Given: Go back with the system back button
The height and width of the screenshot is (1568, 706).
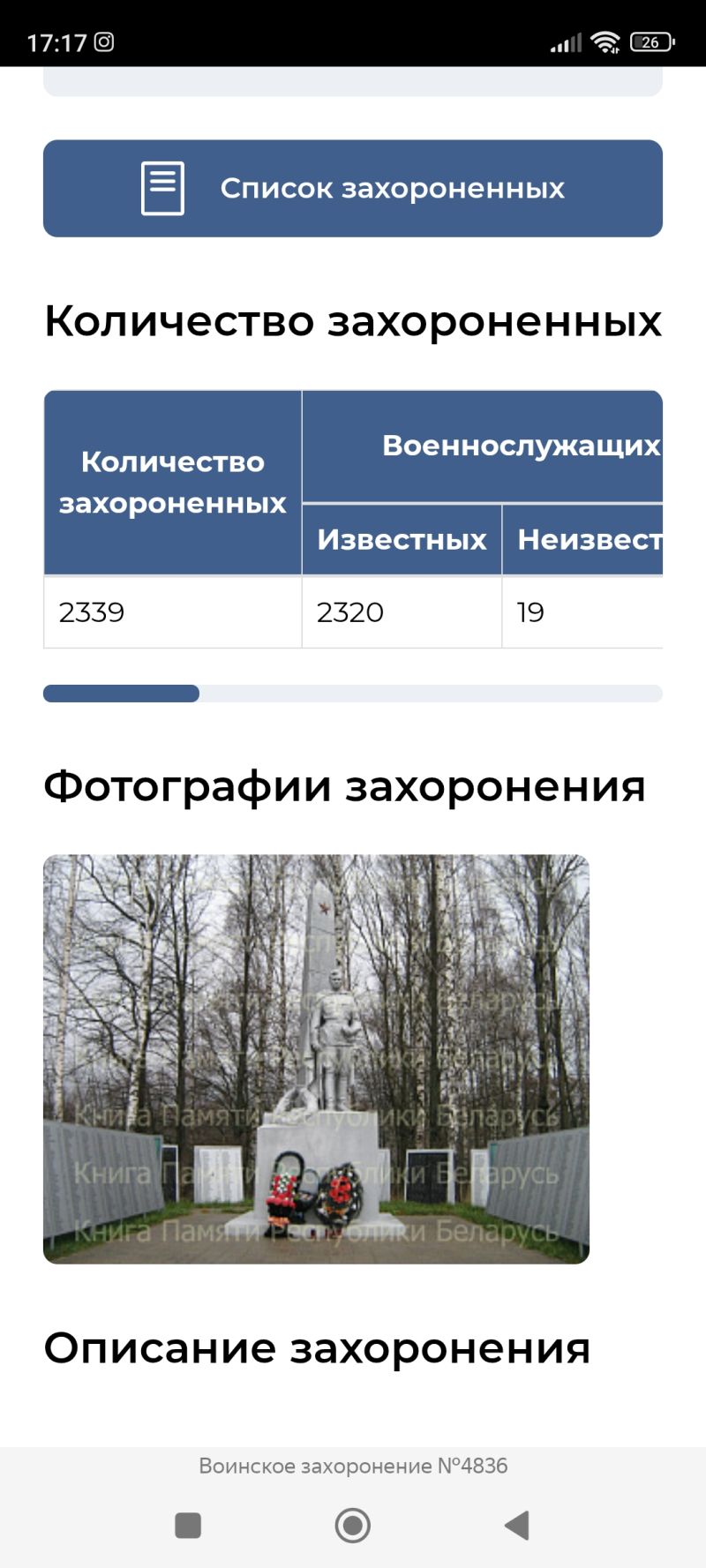Looking at the screenshot, I should [x=517, y=1525].
